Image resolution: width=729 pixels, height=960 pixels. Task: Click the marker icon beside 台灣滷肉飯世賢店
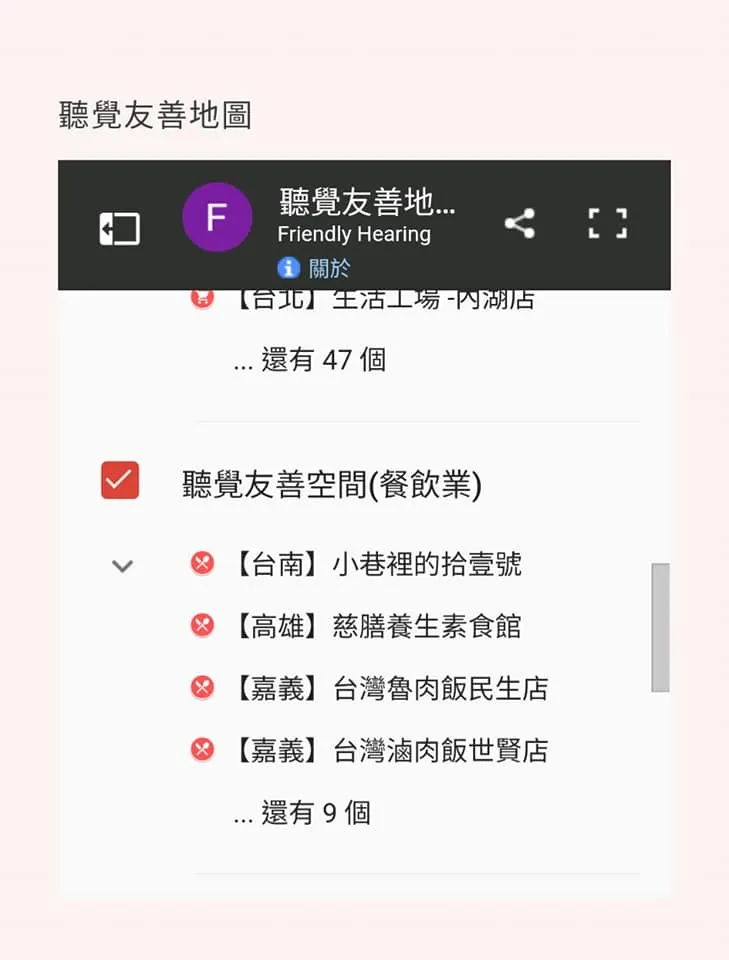pyautogui.click(x=203, y=750)
